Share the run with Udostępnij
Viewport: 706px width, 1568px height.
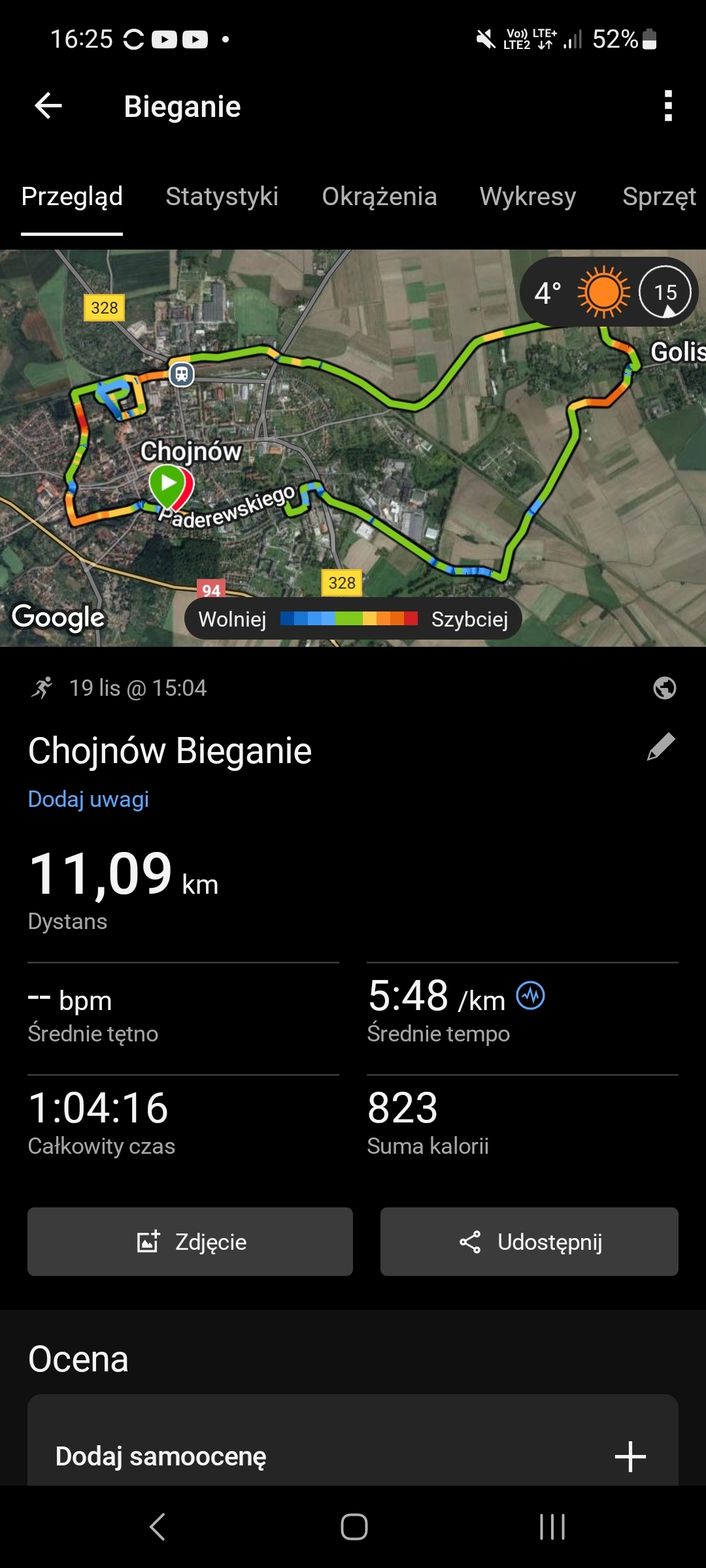coord(529,1241)
